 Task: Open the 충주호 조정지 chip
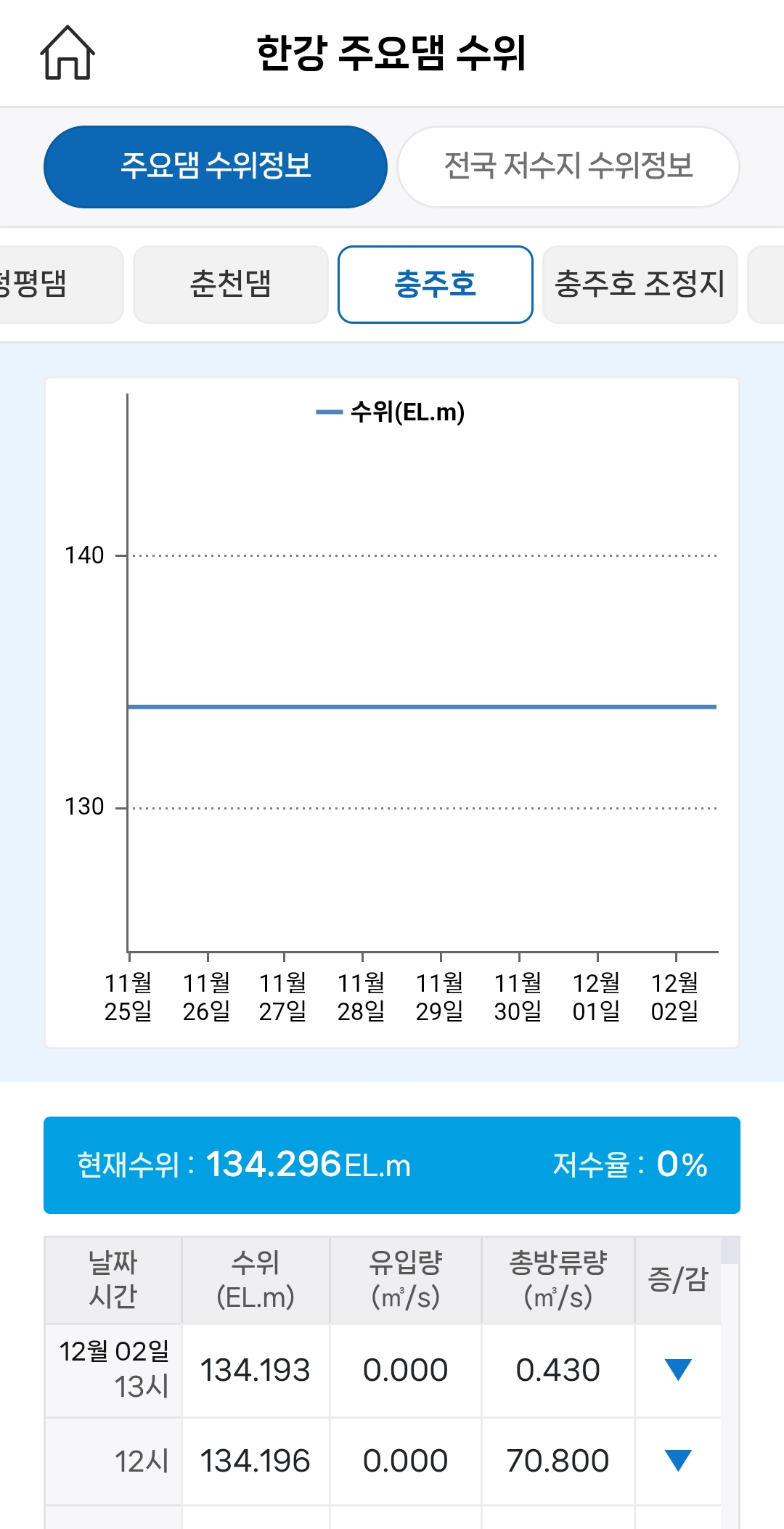(640, 284)
